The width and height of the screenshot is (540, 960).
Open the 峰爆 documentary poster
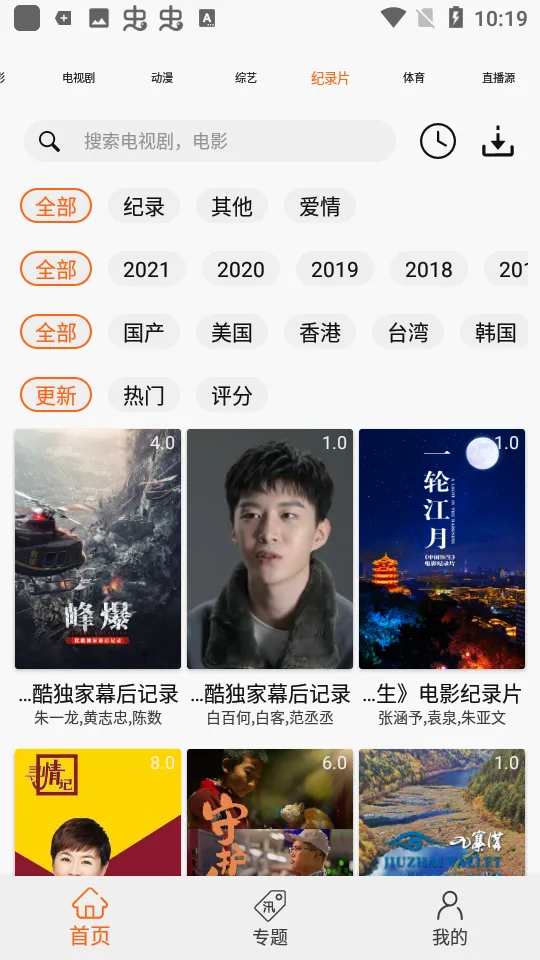[x=98, y=549]
